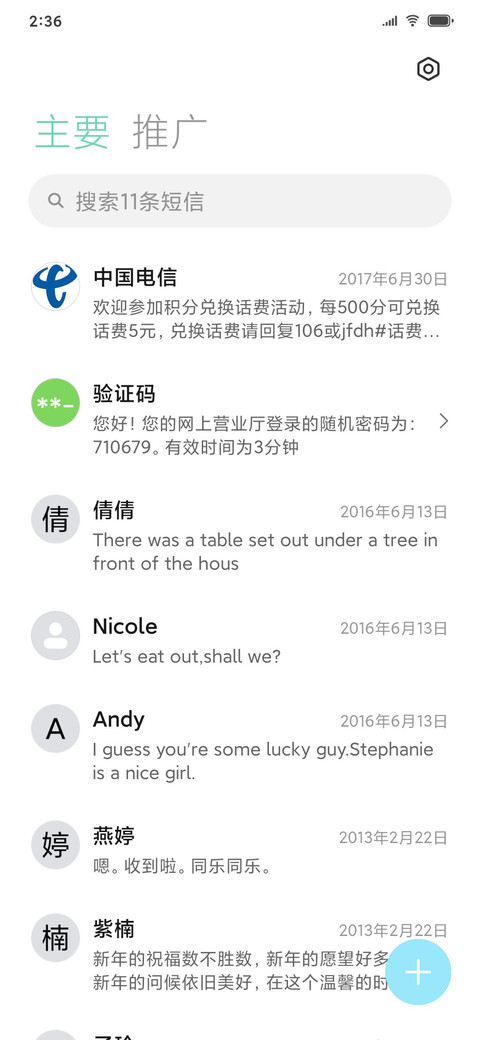Open Andy's message thread

coord(240,746)
